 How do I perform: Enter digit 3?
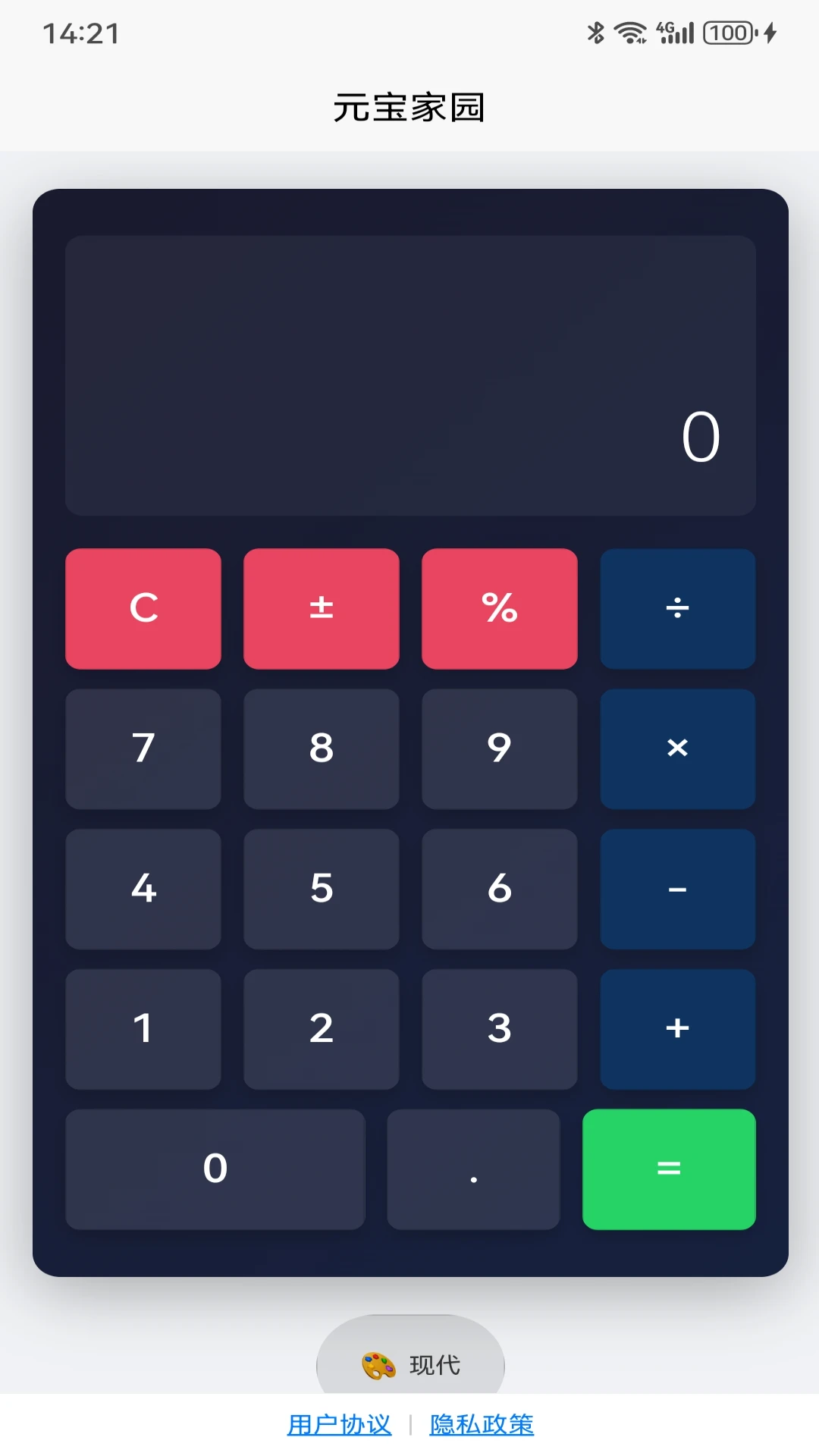coord(499,1029)
